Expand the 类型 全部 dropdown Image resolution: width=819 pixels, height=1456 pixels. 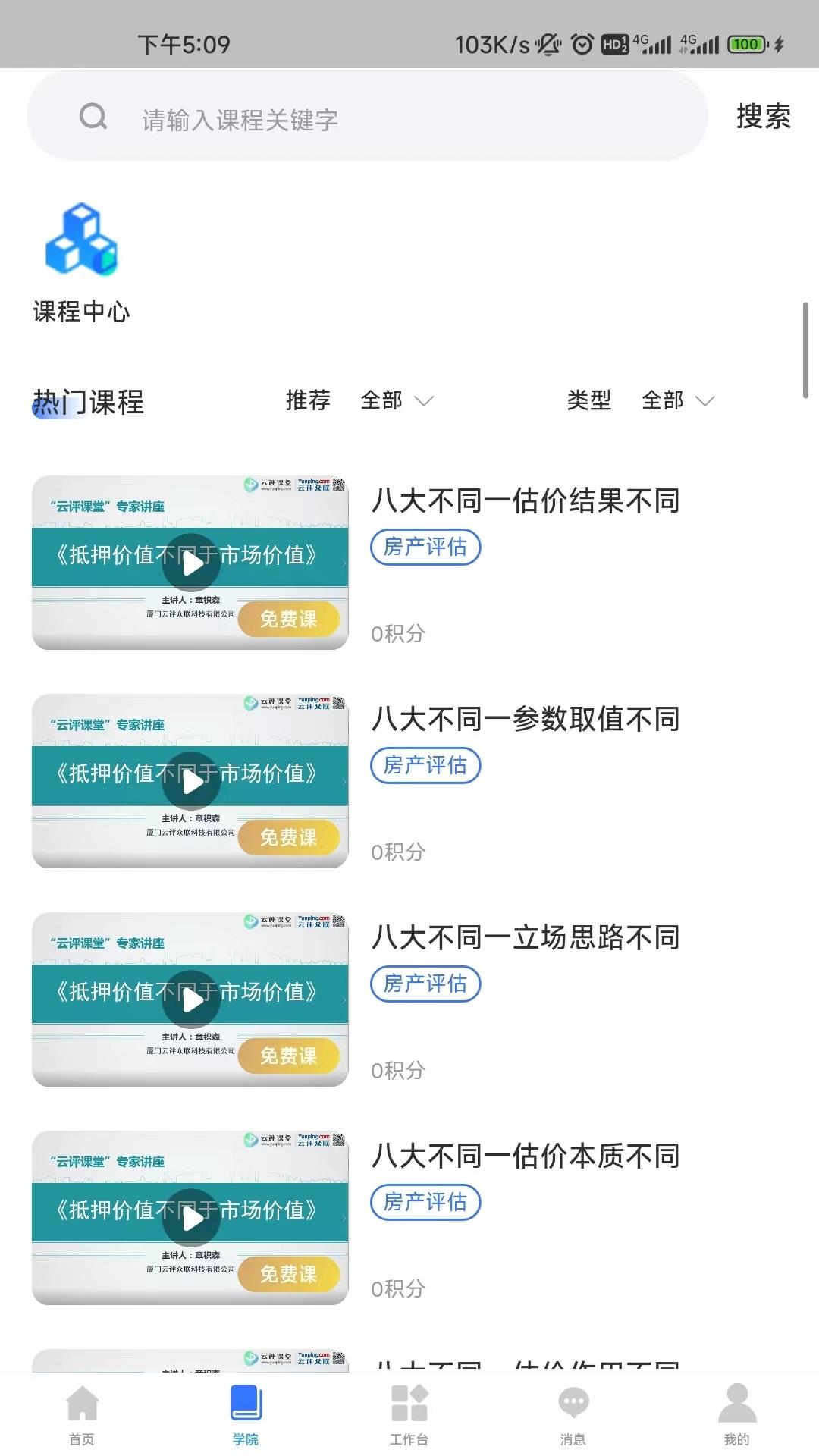677,400
